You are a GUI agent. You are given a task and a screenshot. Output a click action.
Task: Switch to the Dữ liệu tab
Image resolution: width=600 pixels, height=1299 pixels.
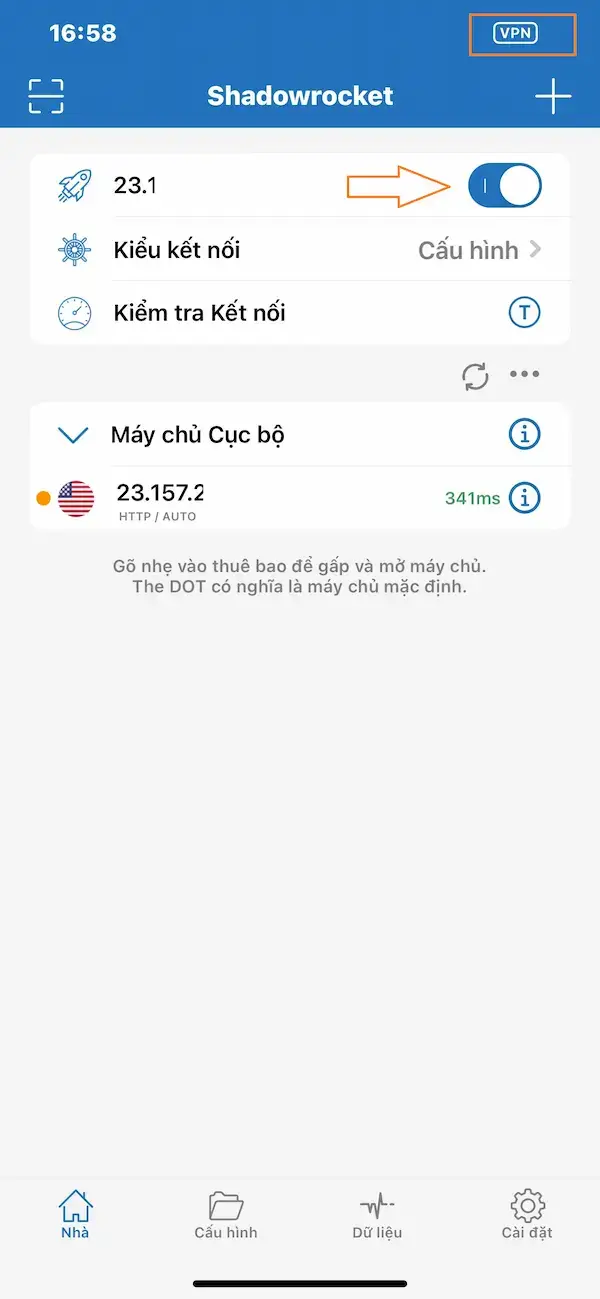tap(377, 1215)
